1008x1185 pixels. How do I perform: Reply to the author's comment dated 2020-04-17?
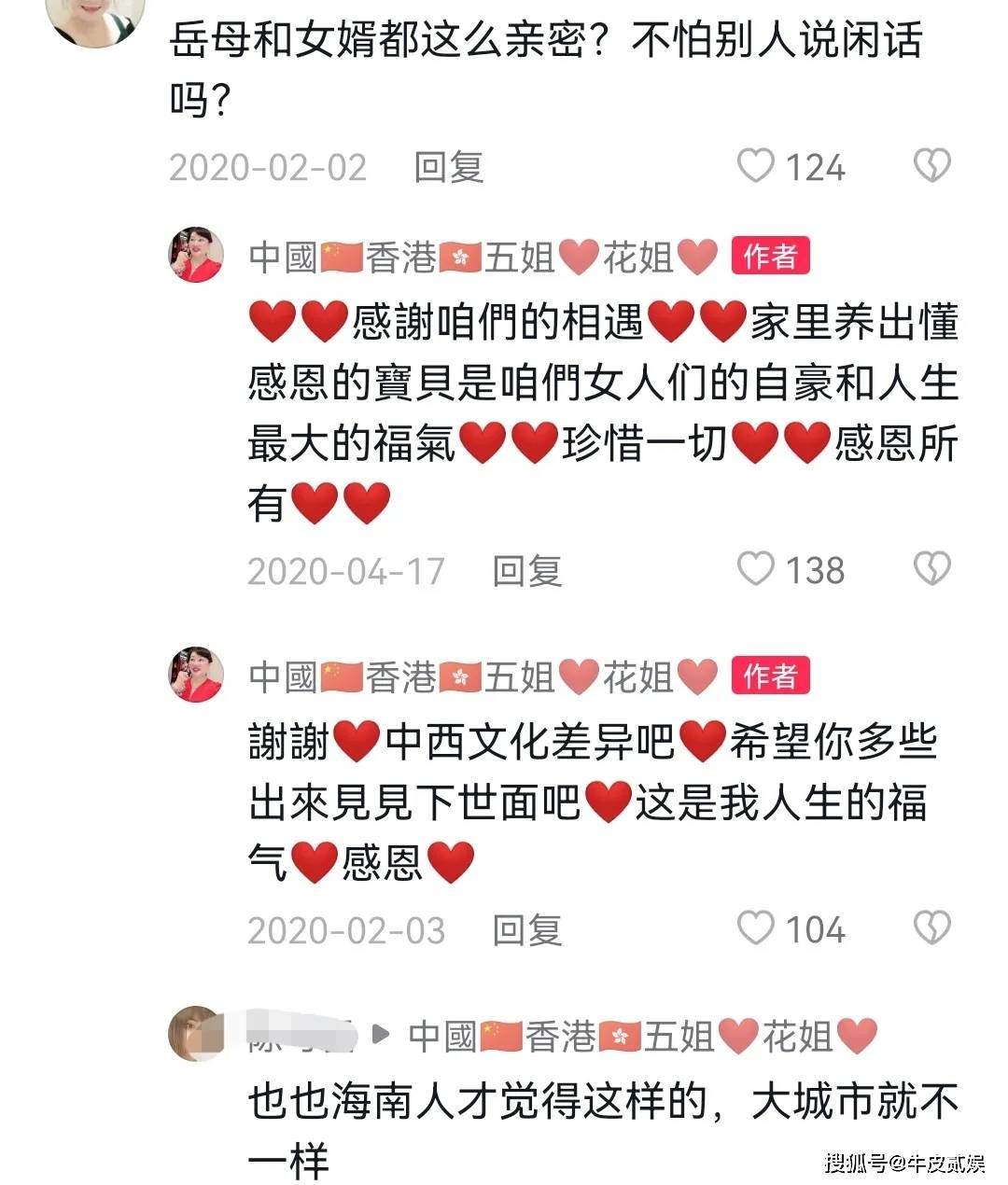tap(526, 571)
